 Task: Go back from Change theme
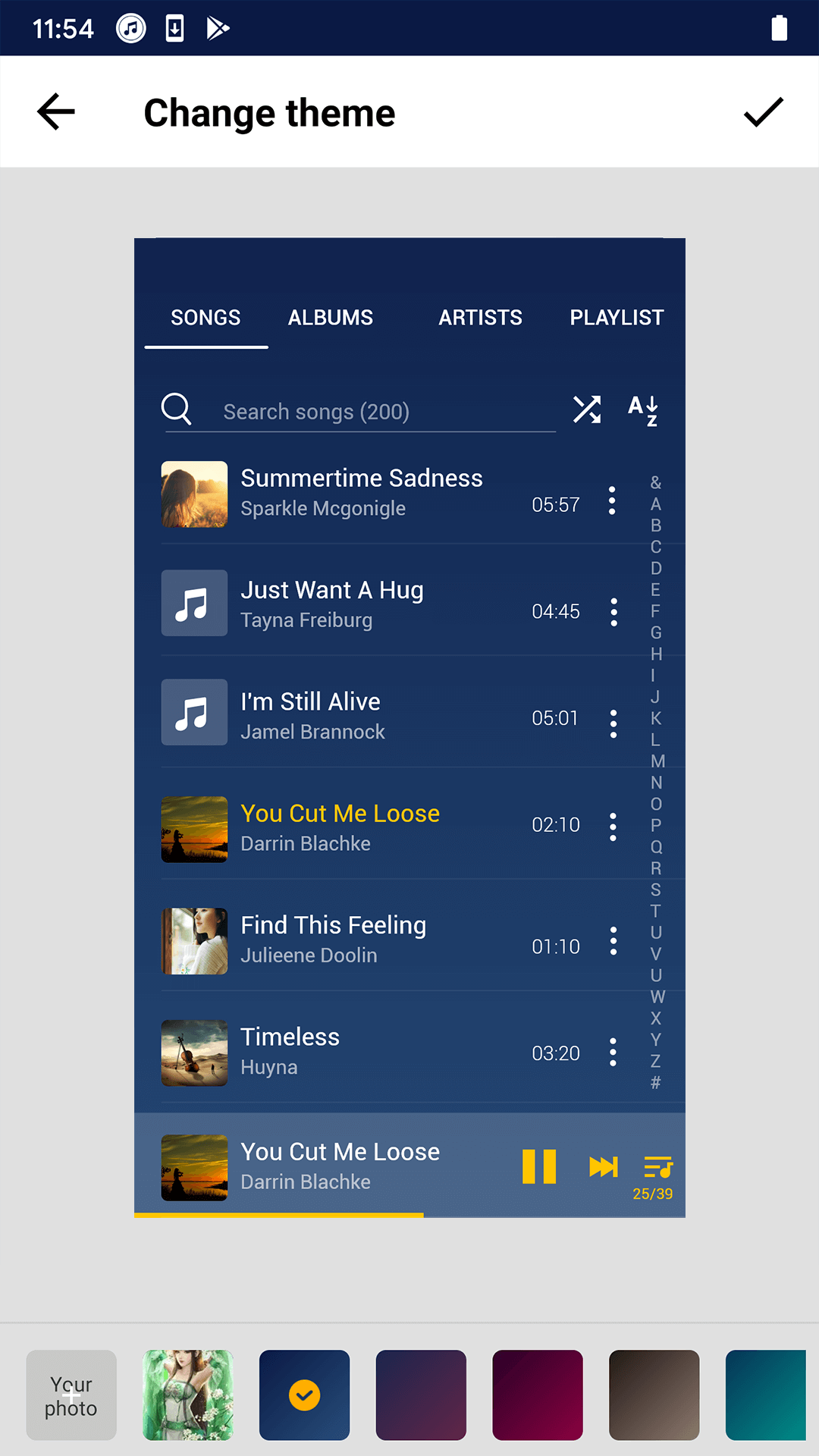click(x=56, y=112)
